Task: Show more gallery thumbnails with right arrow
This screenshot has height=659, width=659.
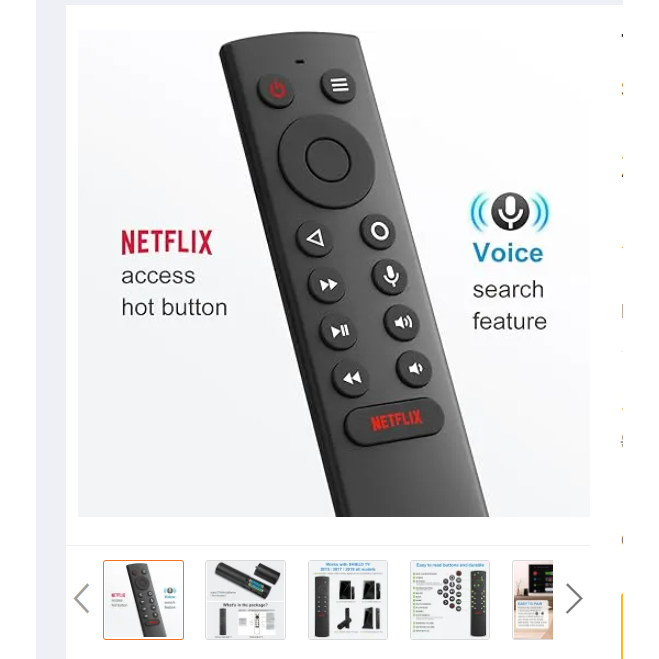Action: click(574, 598)
